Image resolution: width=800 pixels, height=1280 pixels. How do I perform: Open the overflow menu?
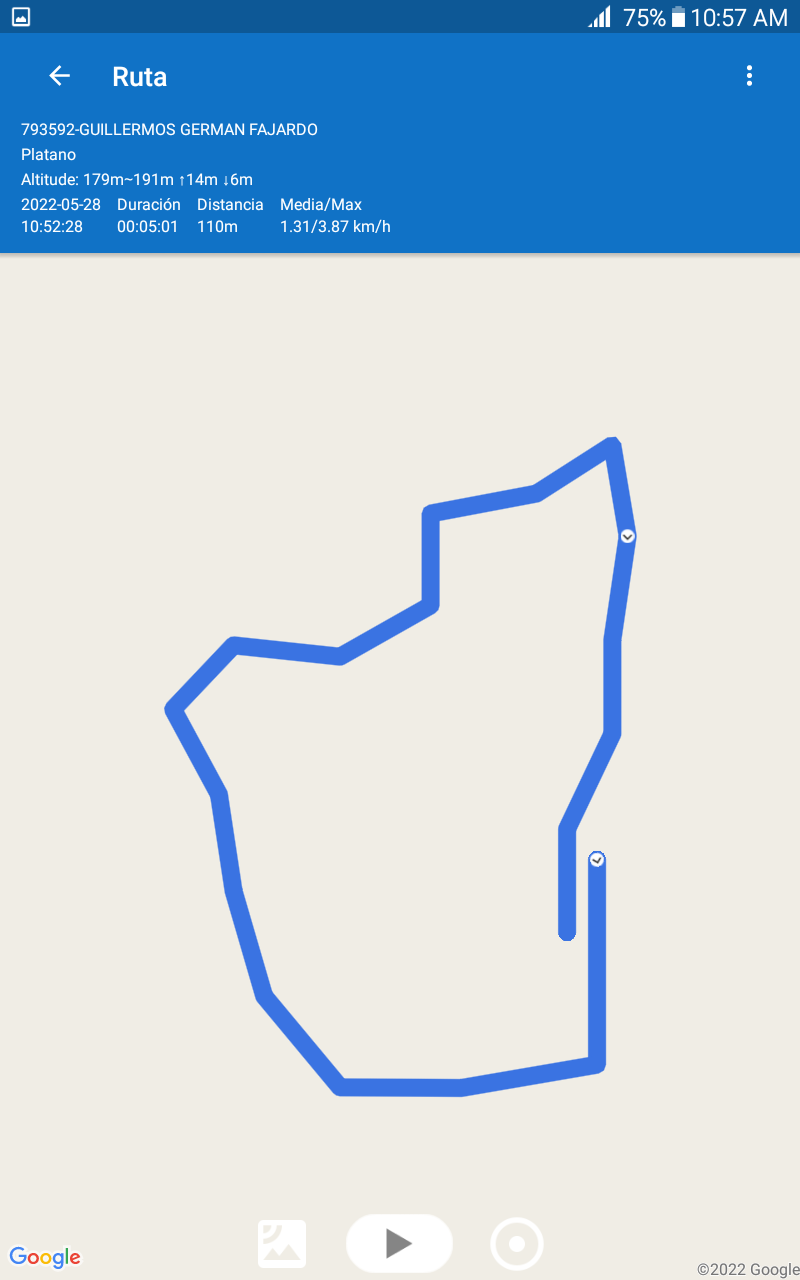pos(749,76)
